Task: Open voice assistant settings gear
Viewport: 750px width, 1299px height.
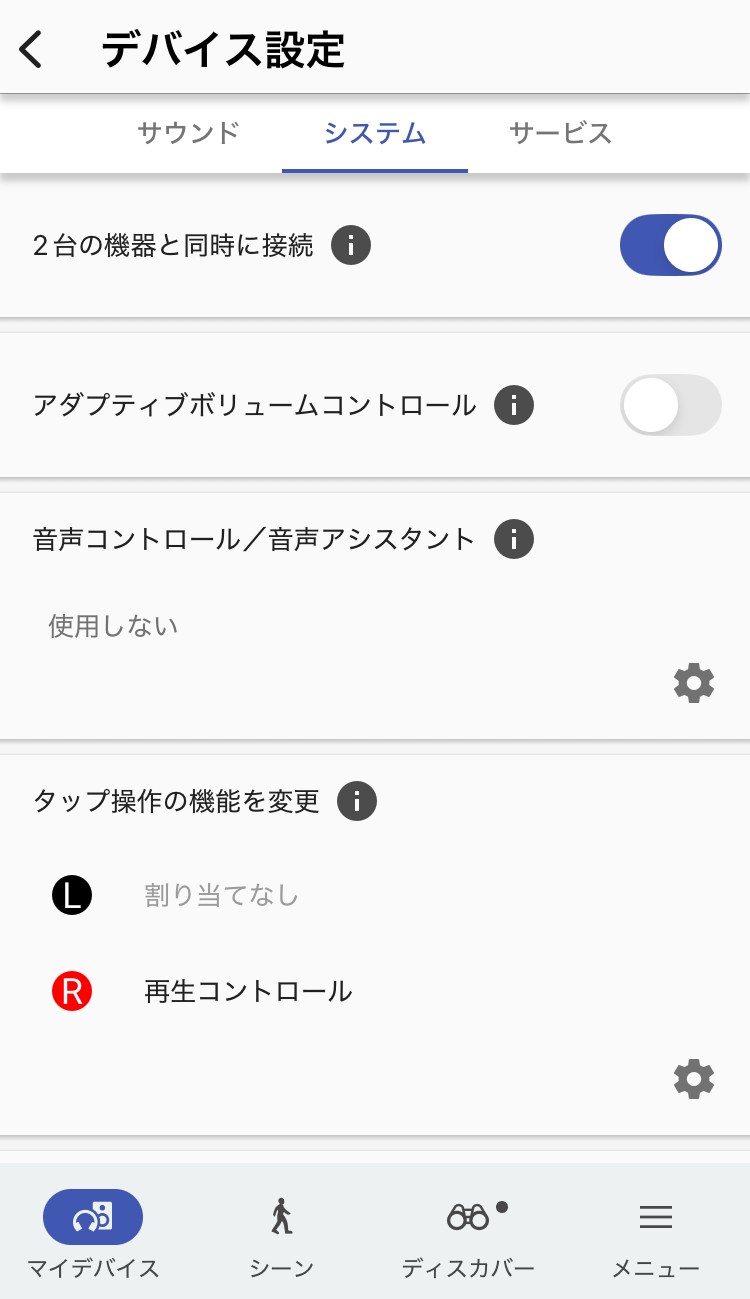Action: coord(694,683)
